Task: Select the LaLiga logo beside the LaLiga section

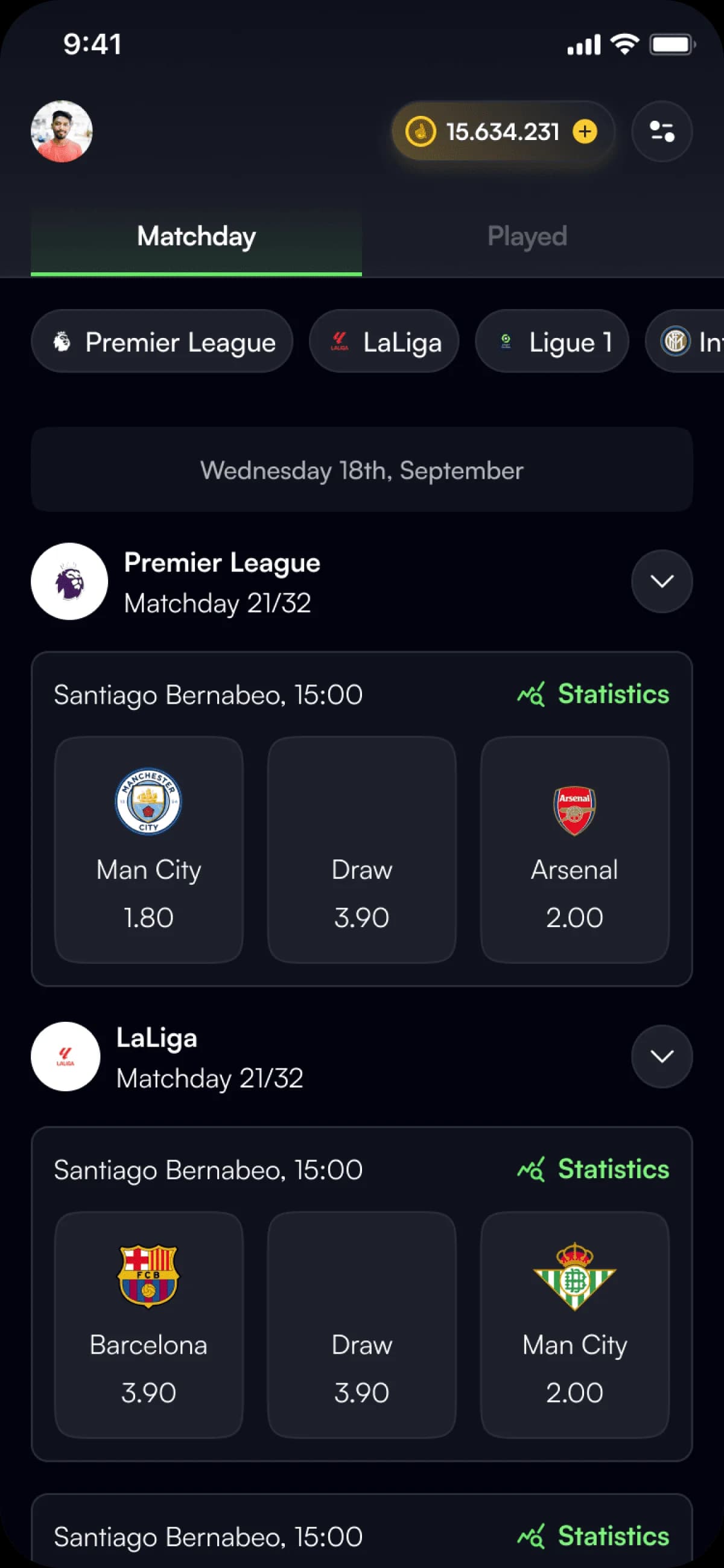Action: [x=65, y=1057]
